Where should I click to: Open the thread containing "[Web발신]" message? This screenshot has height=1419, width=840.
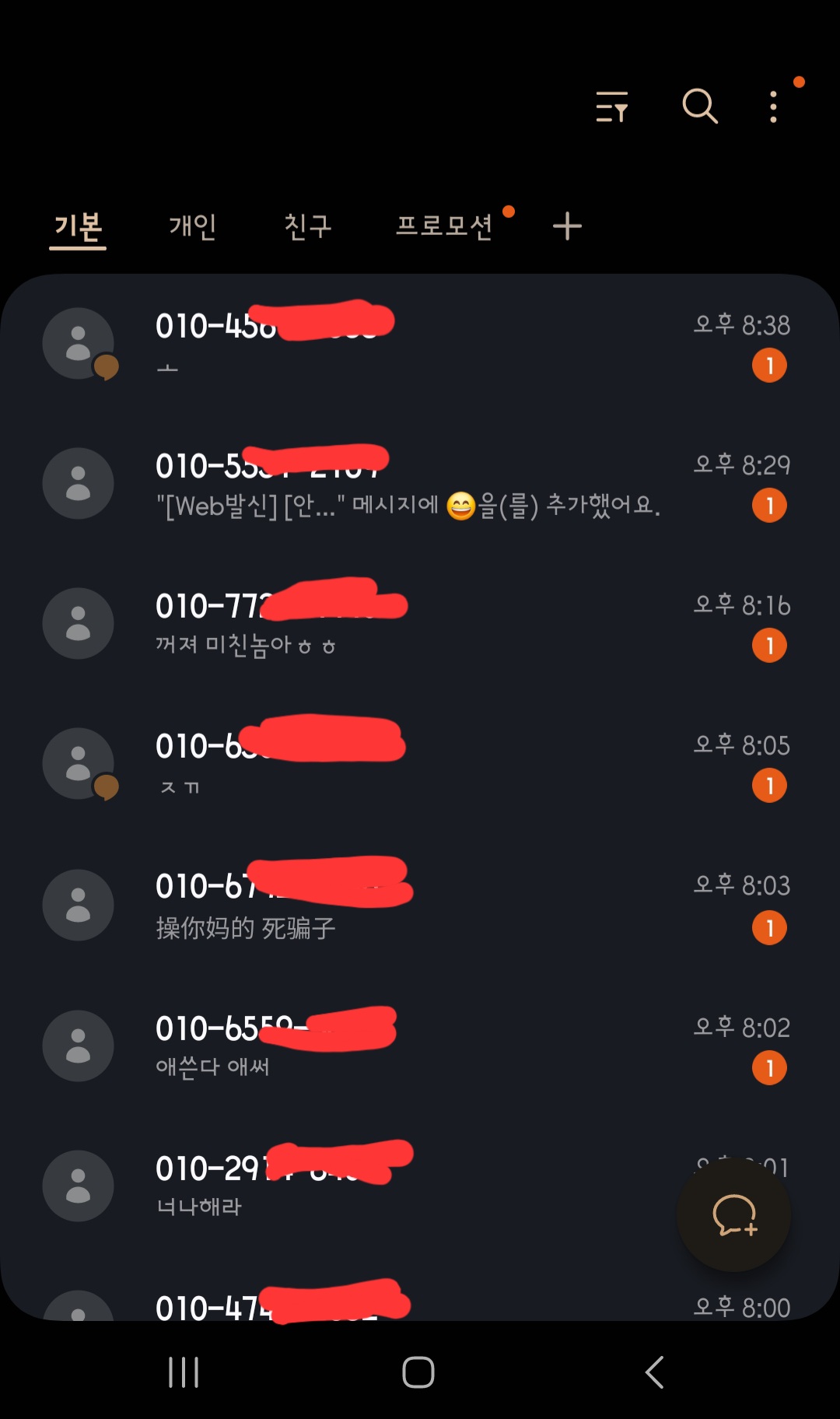click(x=420, y=484)
